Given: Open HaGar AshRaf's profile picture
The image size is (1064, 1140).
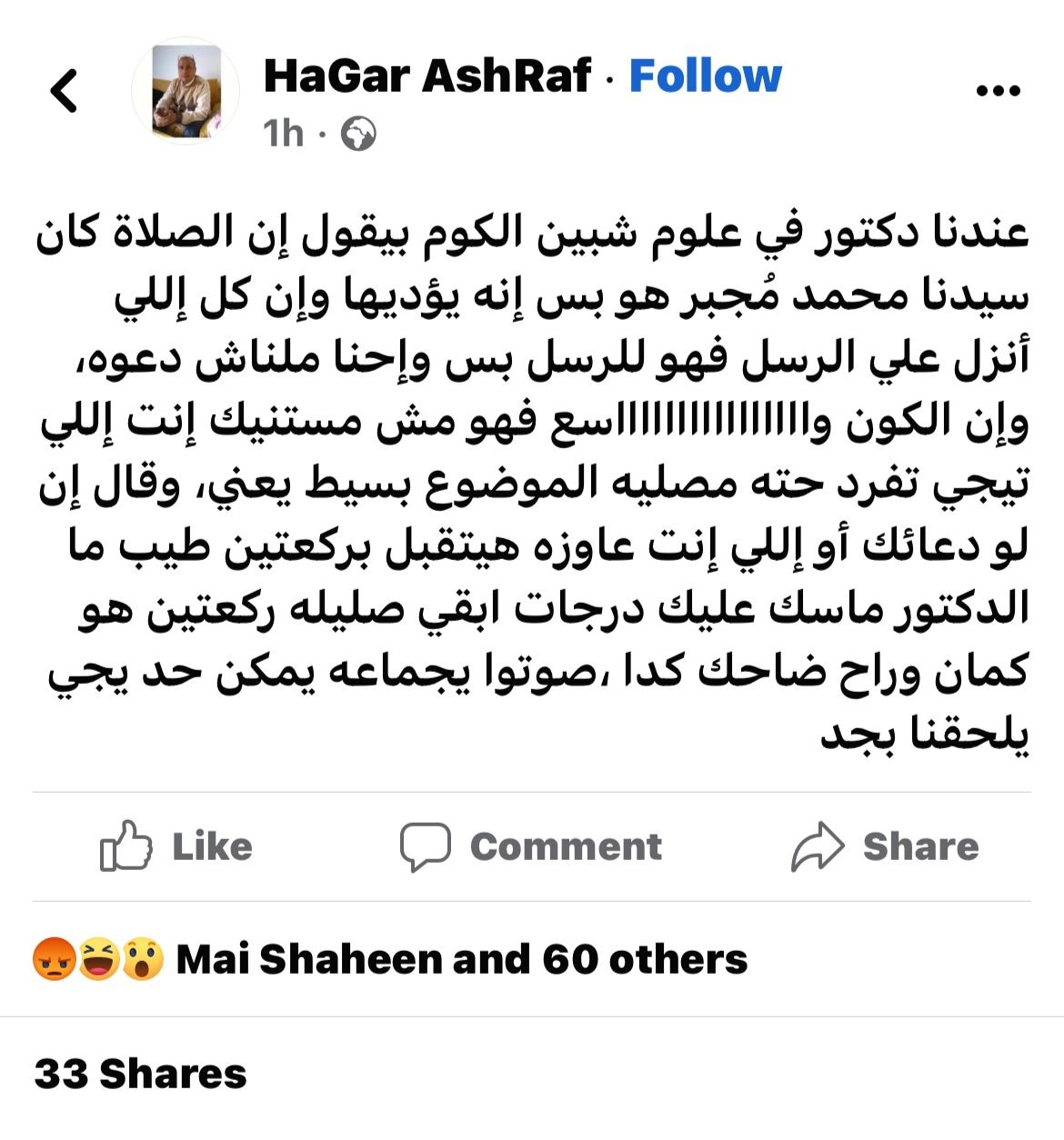Looking at the screenshot, I should 186,91.
